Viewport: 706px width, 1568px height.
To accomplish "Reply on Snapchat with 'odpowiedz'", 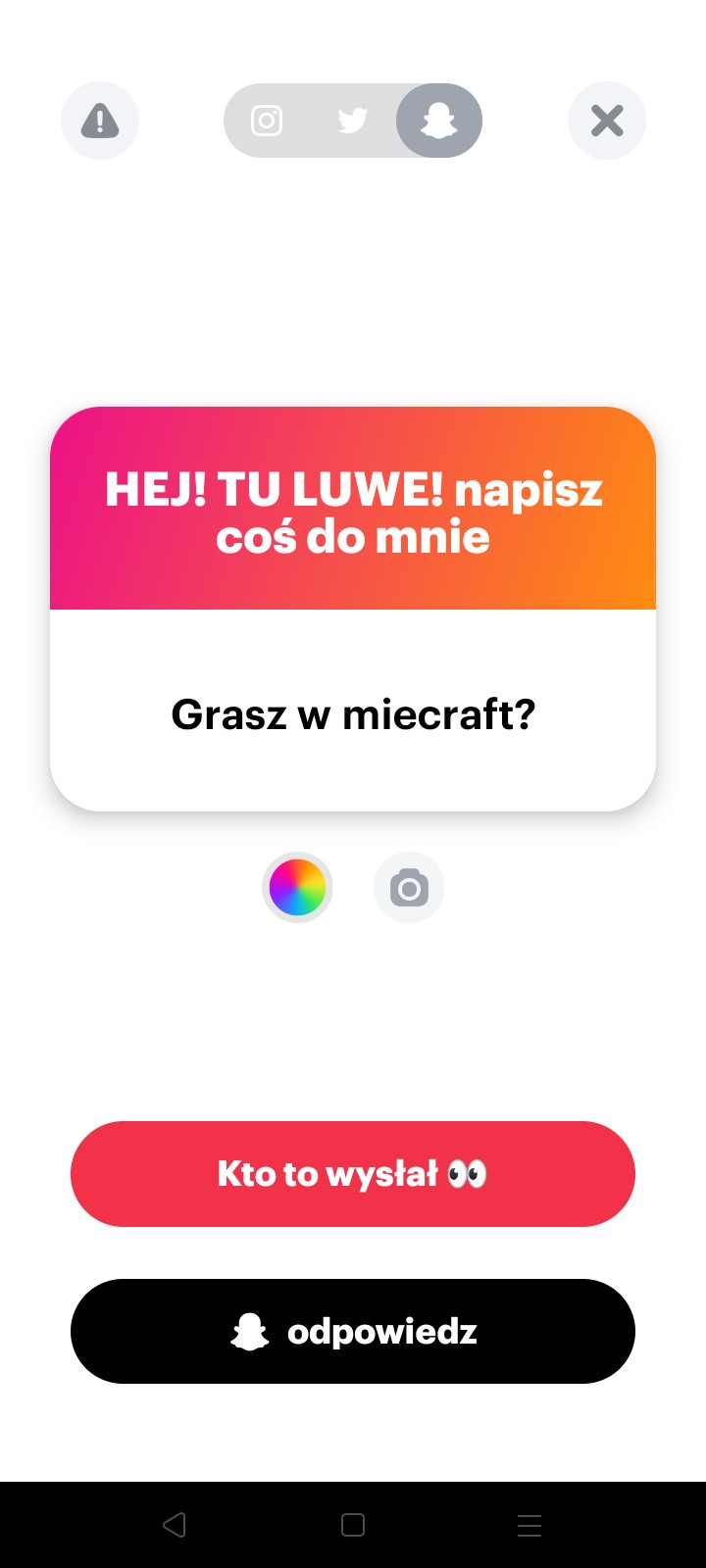I will click(x=353, y=1331).
